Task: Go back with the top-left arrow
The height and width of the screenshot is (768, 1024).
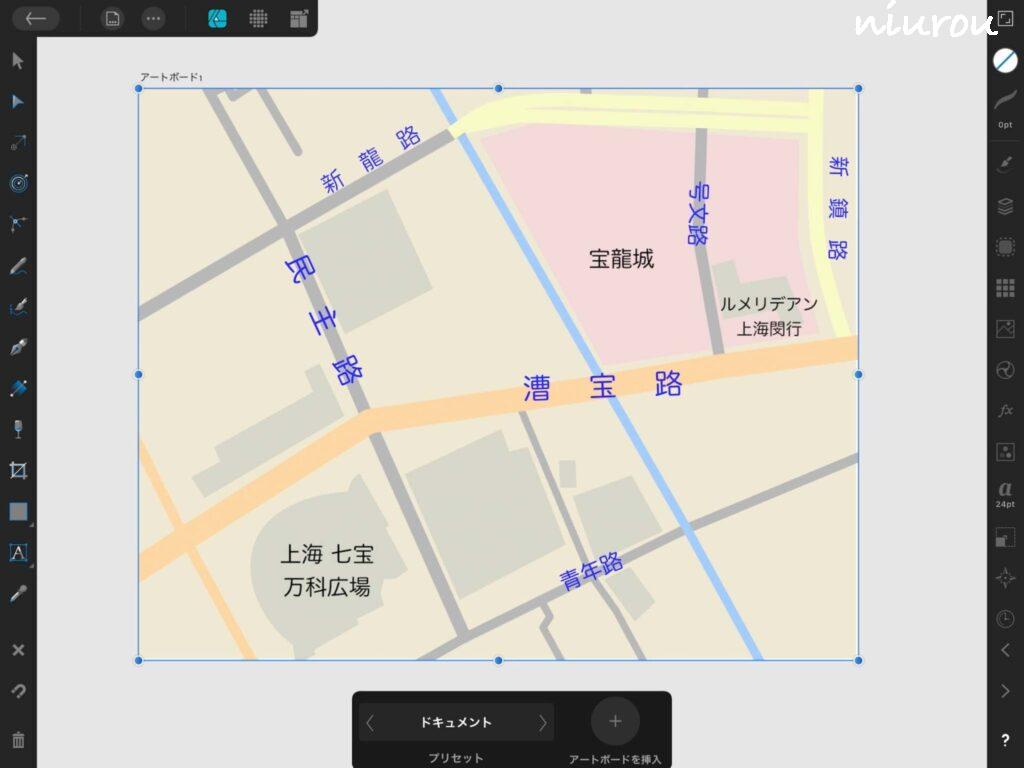Action: tap(36, 18)
